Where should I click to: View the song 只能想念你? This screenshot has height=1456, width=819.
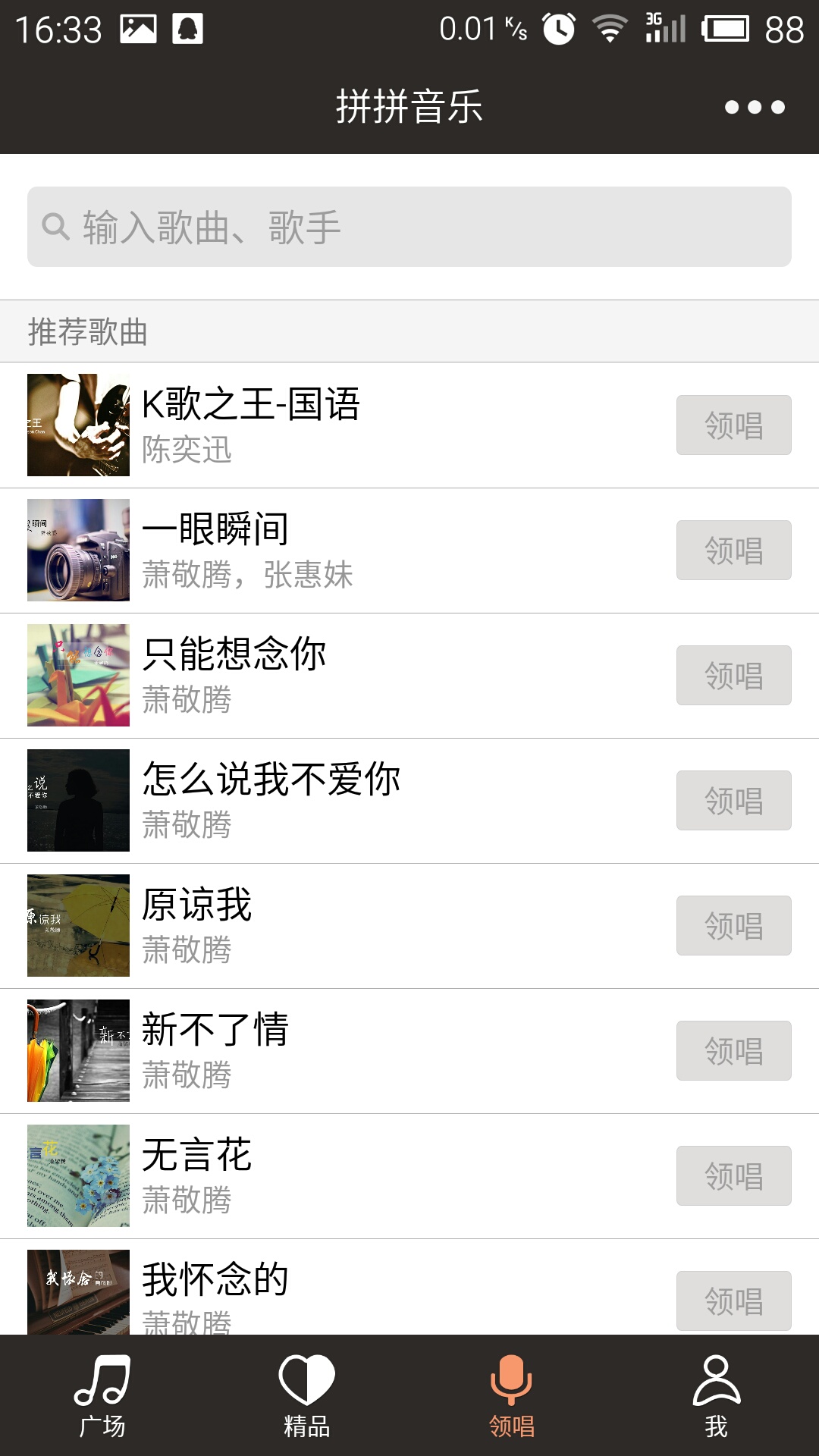379,676
